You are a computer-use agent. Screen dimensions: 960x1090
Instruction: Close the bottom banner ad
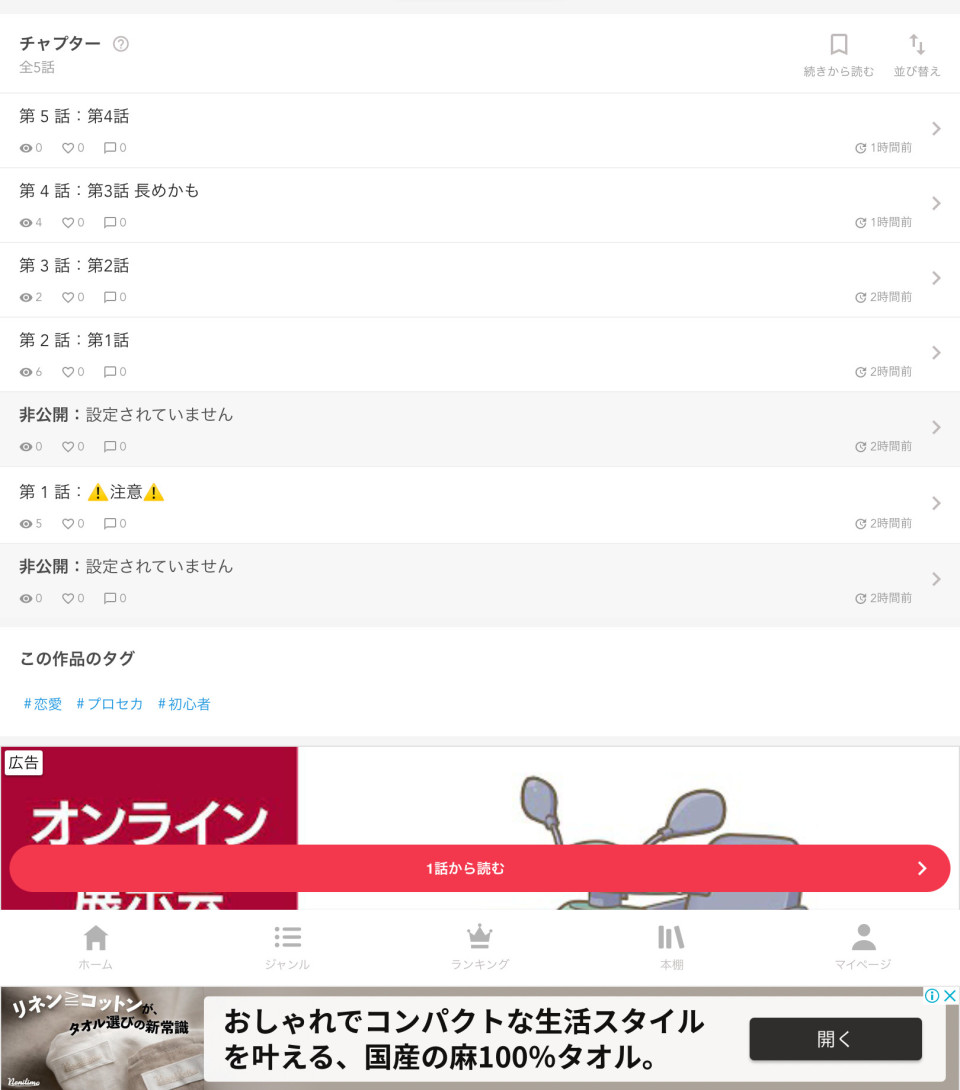(x=950, y=996)
